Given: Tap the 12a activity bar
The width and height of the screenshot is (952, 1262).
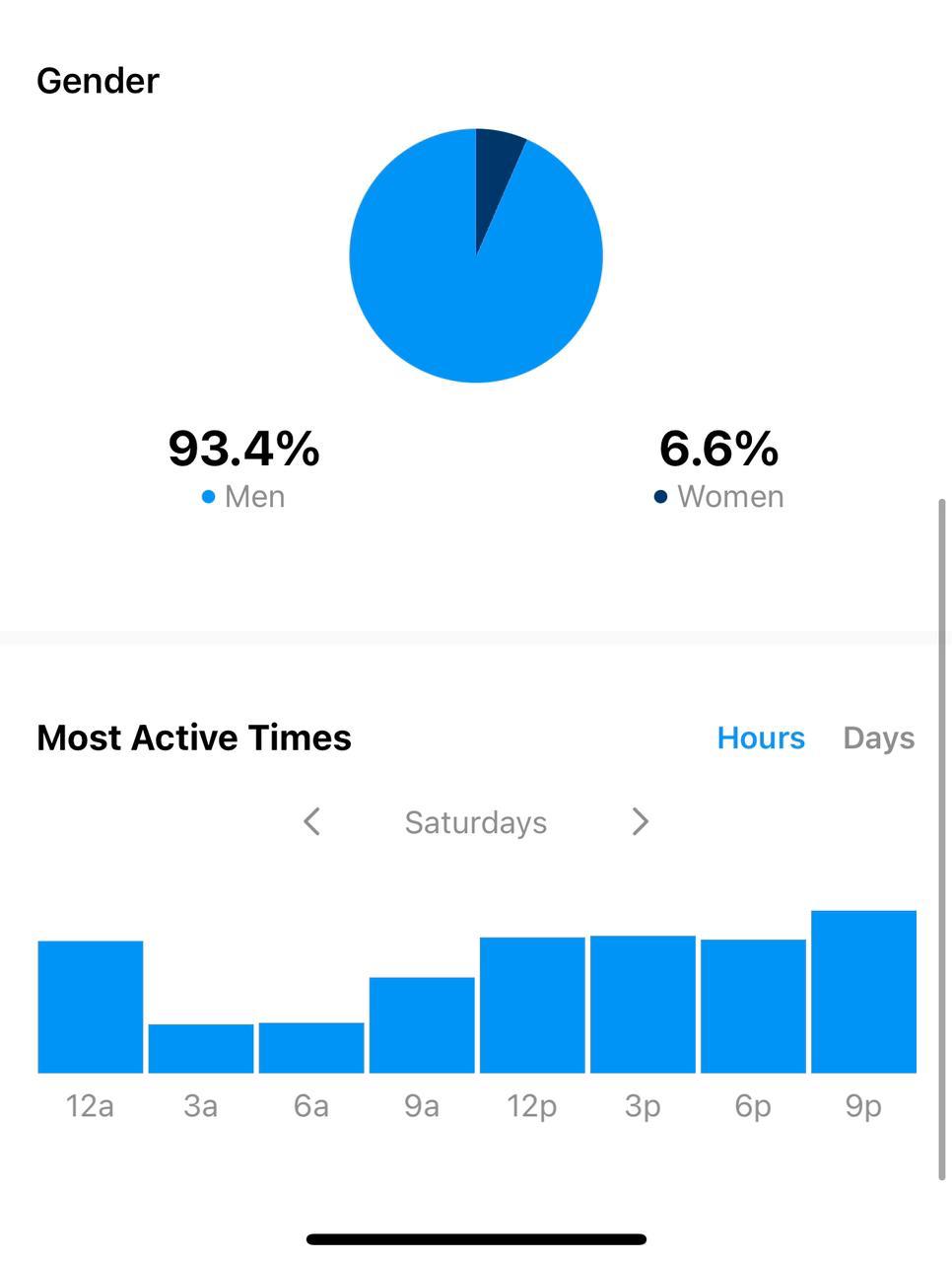Looking at the screenshot, I should (x=91, y=1007).
